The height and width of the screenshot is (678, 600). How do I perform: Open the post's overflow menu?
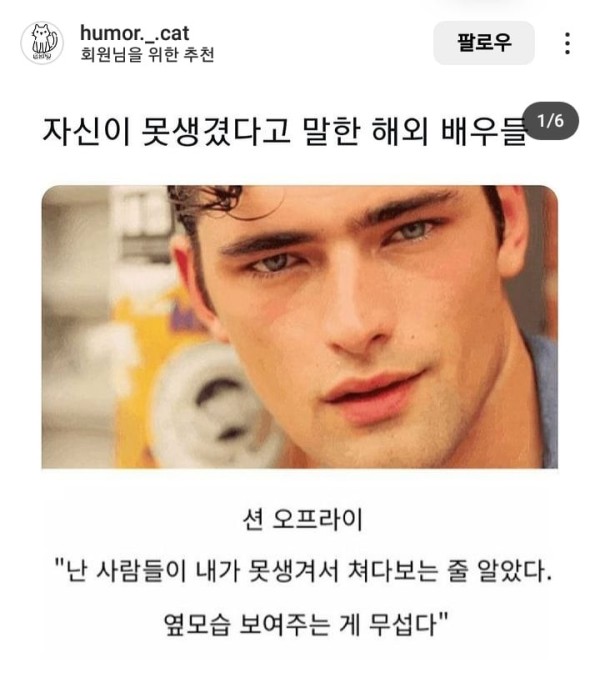coord(567,43)
